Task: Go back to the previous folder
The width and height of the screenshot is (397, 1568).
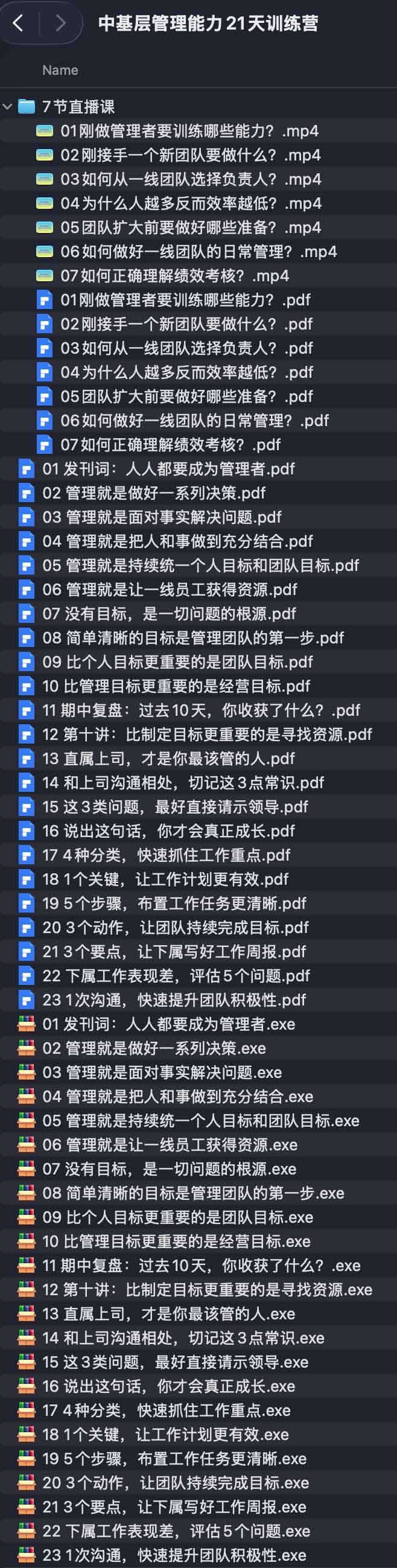Action: click(x=18, y=24)
